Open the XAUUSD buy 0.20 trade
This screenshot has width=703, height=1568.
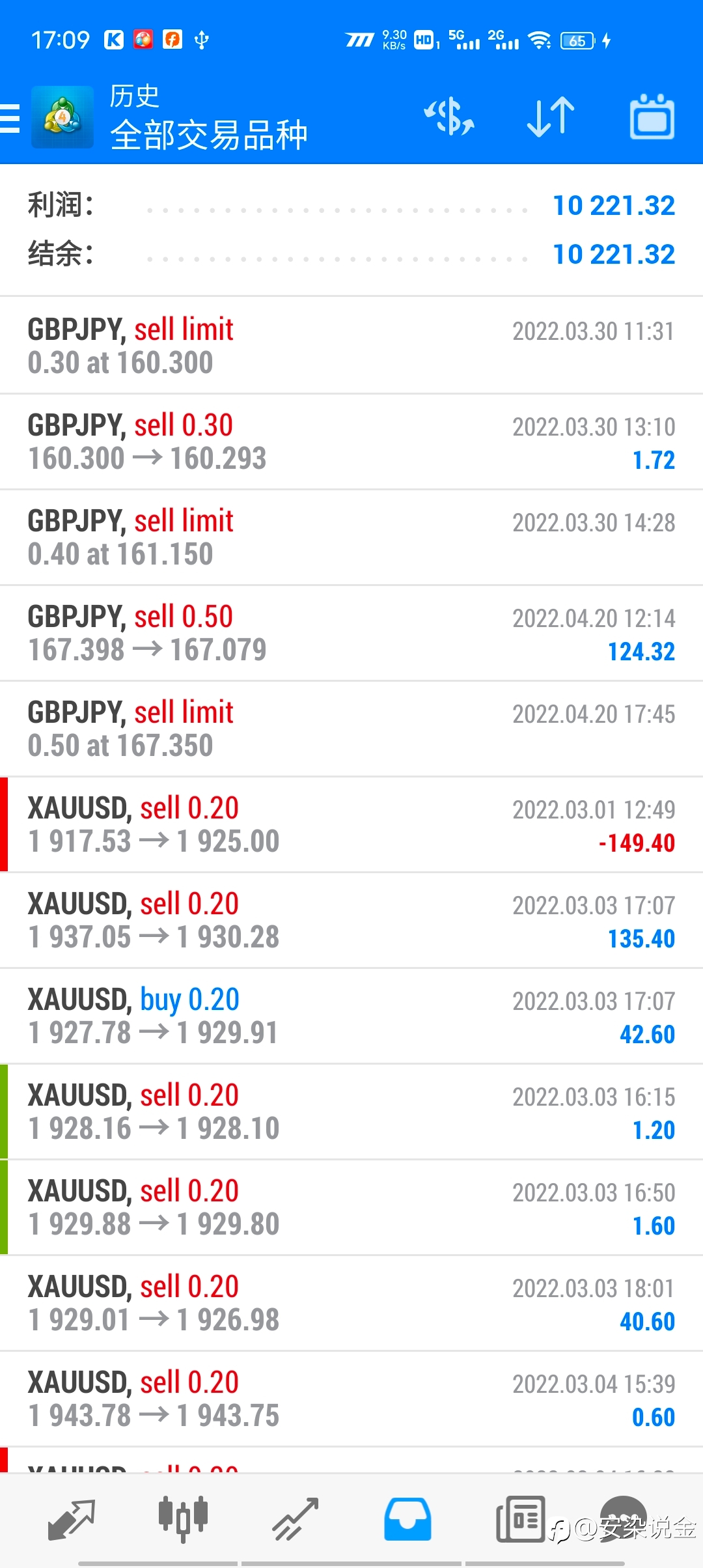pyautogui.click(x=351, y=1016)
